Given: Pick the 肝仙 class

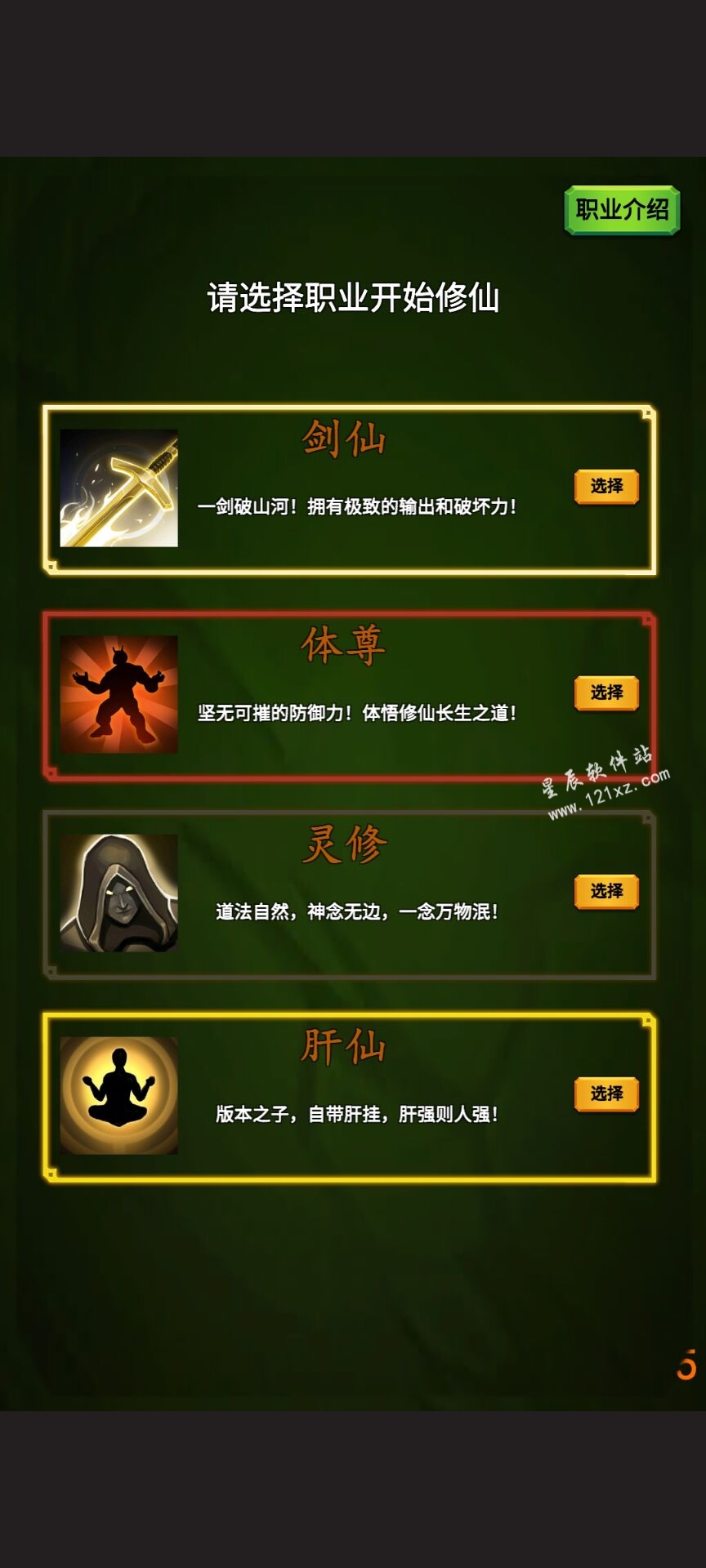Looking at the screenshot, I should click(x=606, y=1094).
